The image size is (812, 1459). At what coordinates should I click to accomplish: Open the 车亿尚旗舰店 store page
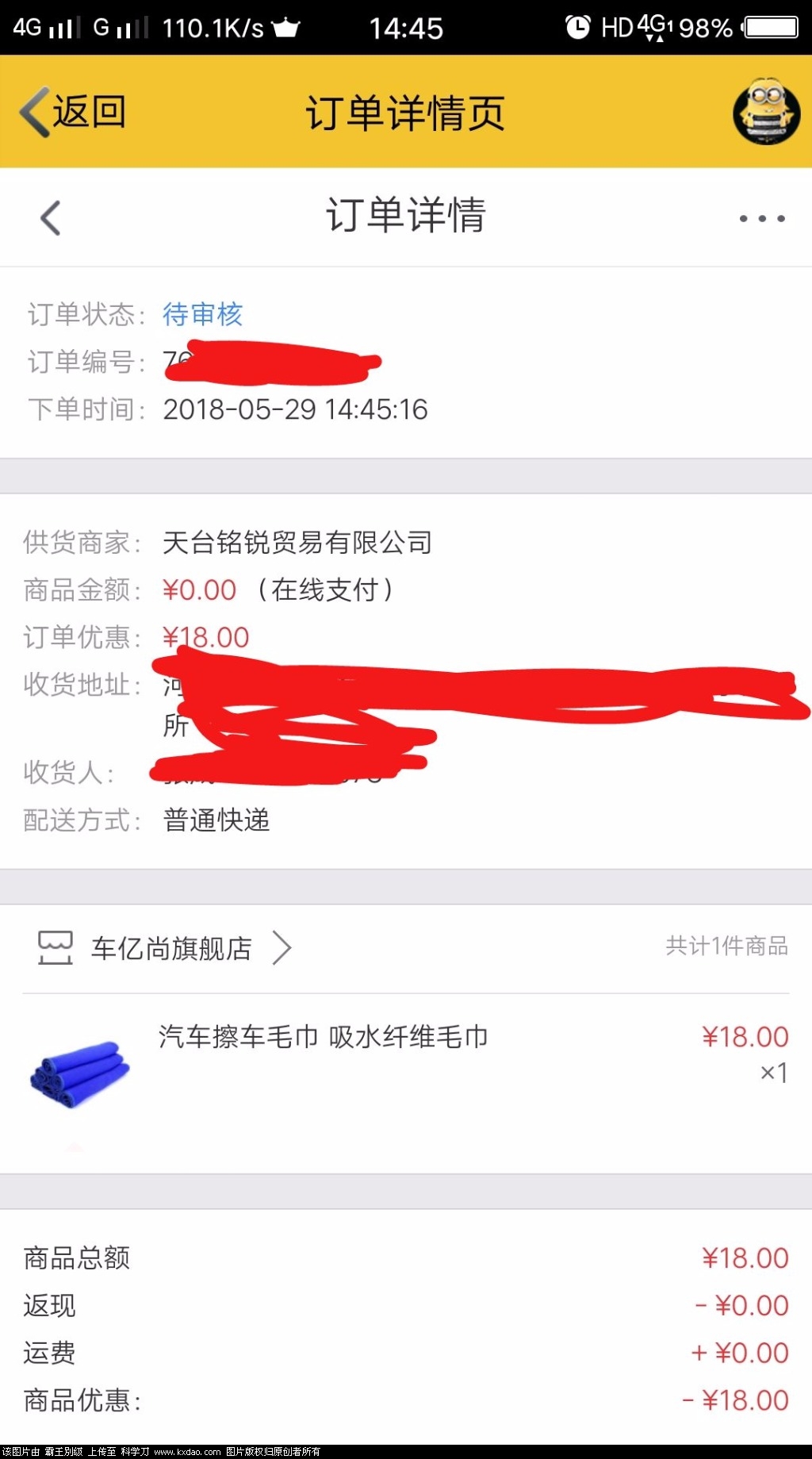pyautogui.click(x=171, y=948)
